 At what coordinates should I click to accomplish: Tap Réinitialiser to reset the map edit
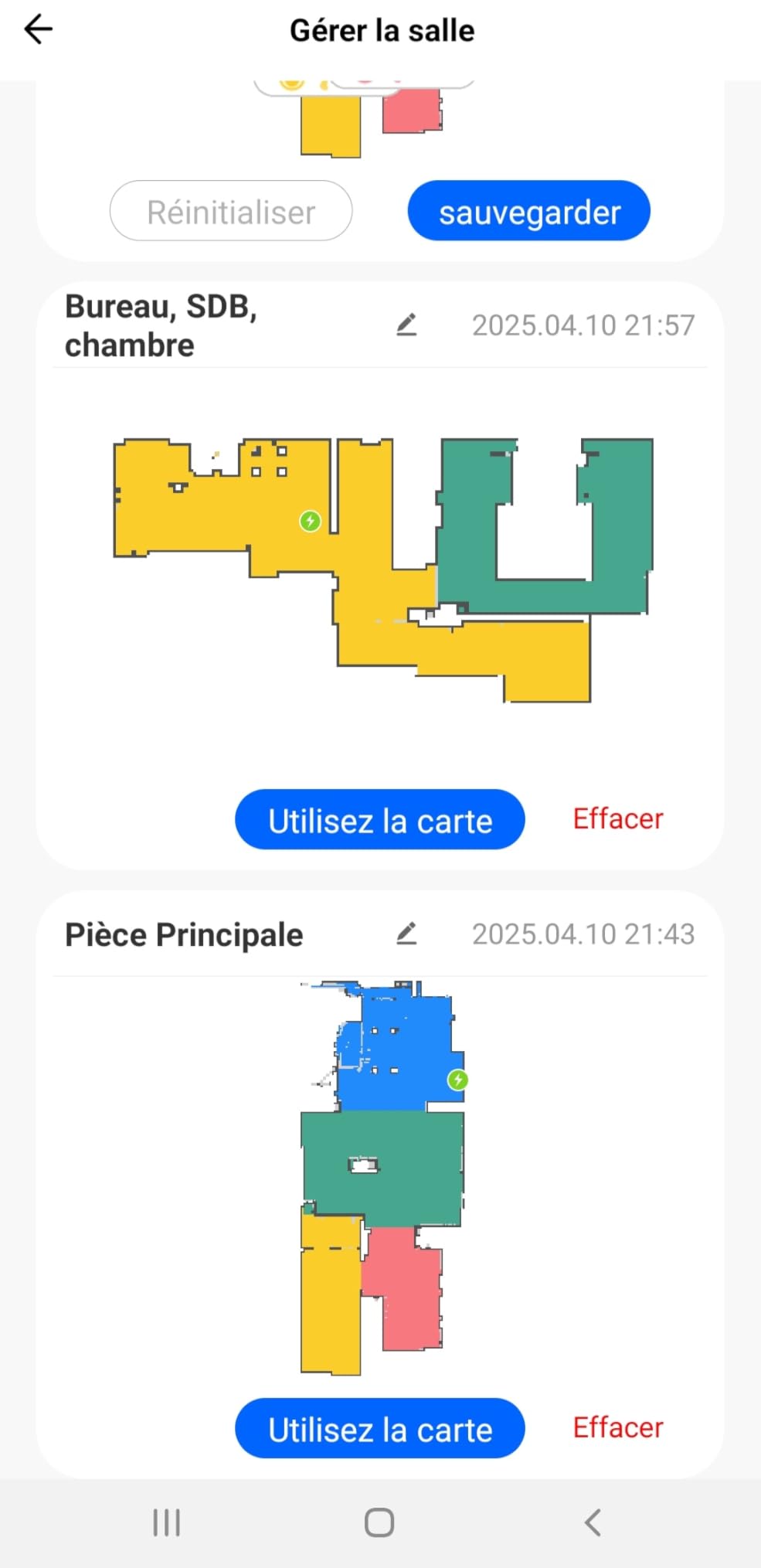coord(230,211)
